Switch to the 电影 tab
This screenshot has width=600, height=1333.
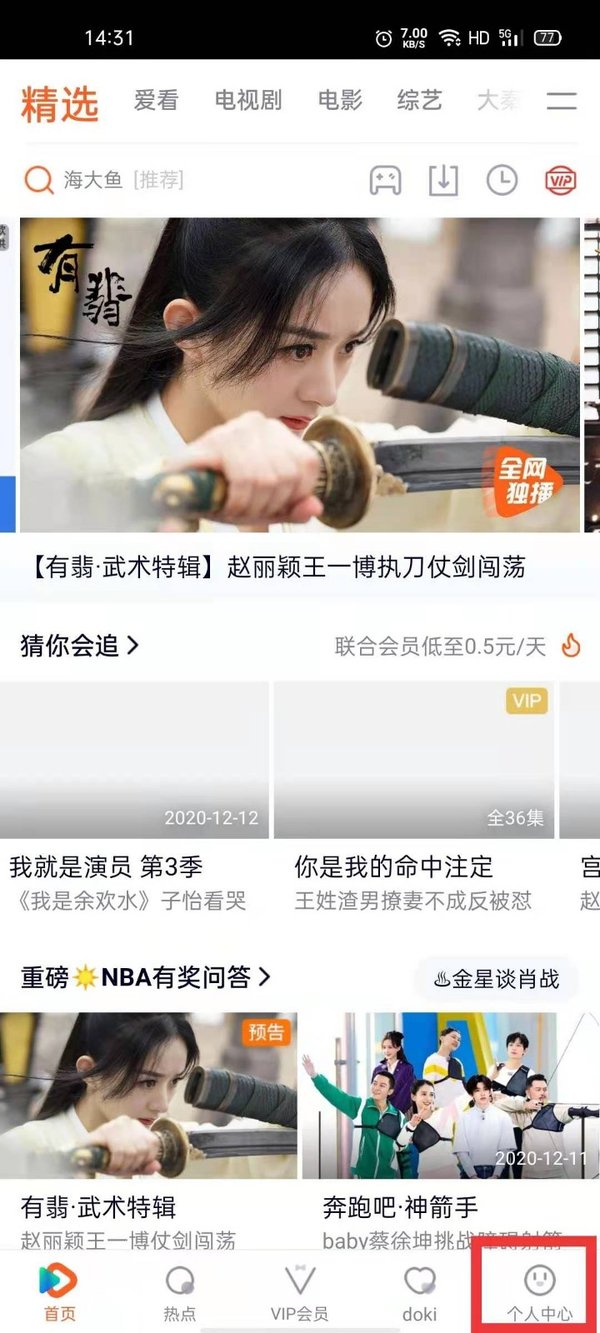(x=339, y=100)
